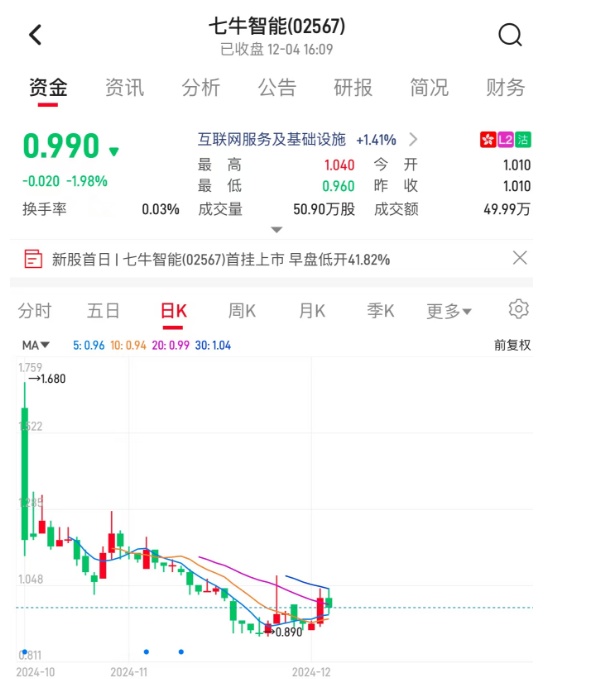The height and width of the screenshot is (679, 604).
Task: Switch chart to 五日 view
Action: coord(104,311)
